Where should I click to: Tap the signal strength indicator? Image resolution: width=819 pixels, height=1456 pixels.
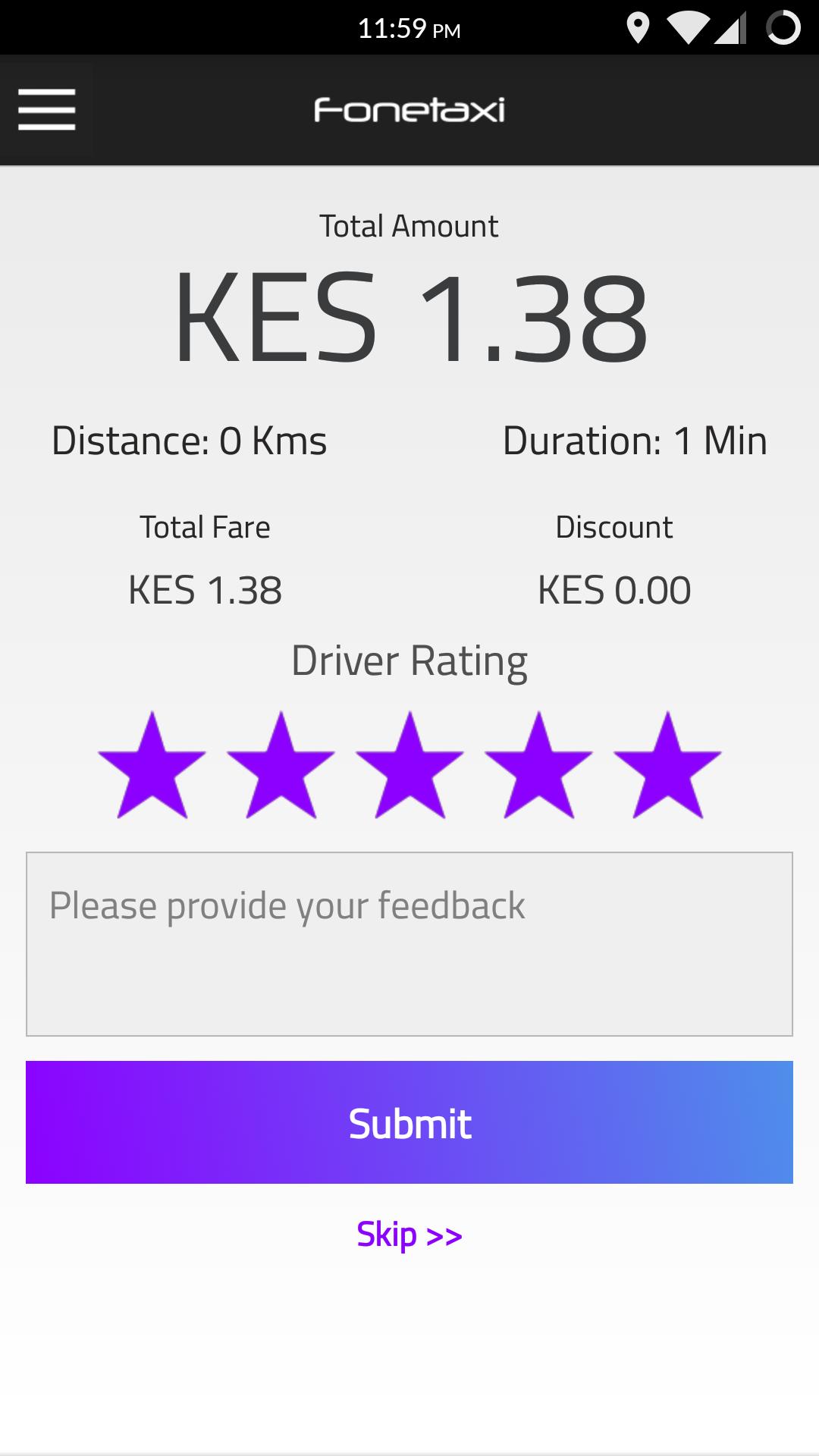tap(730, 29)
